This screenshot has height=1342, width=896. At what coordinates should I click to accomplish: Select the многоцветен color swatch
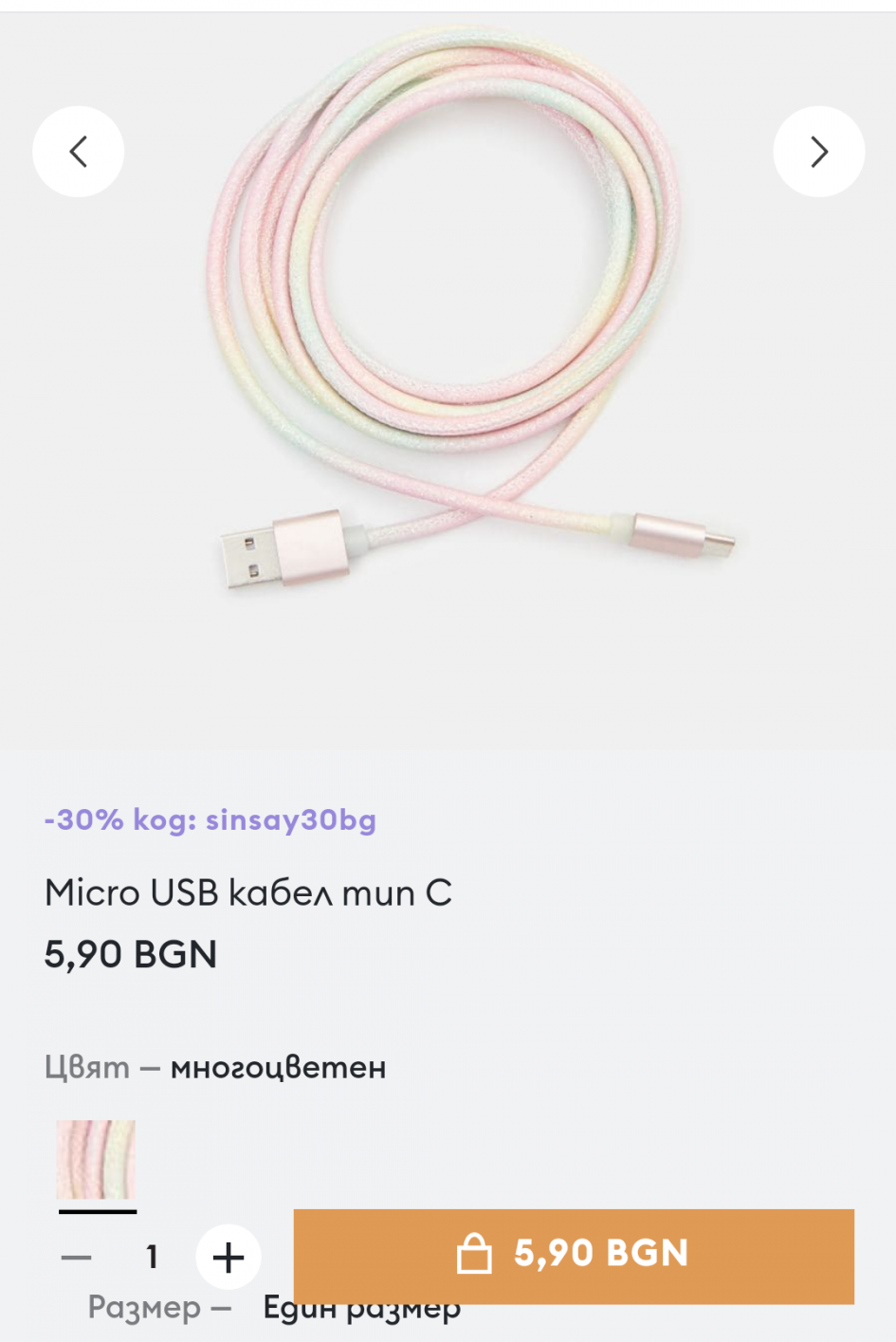click(96, 1160)
